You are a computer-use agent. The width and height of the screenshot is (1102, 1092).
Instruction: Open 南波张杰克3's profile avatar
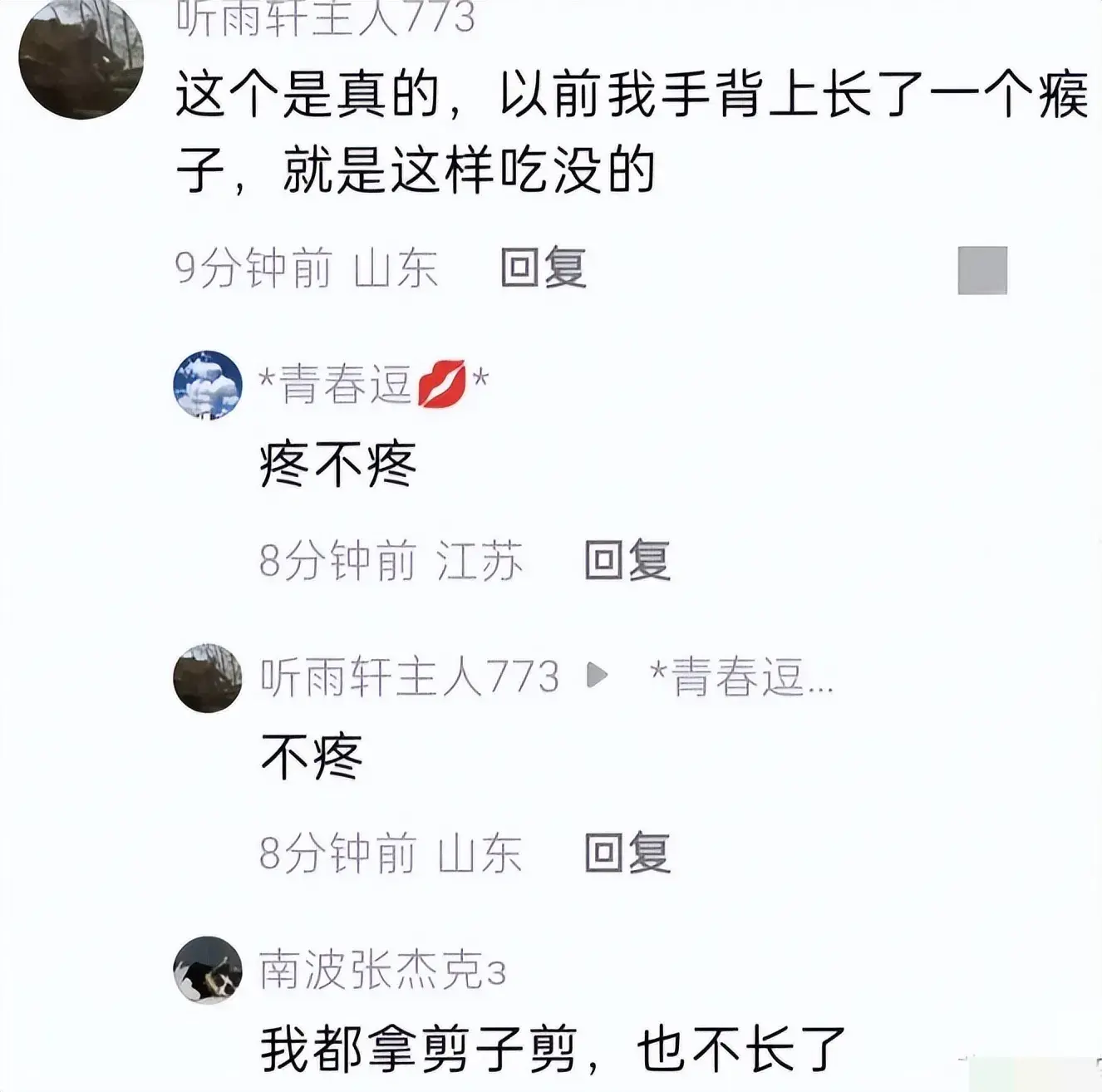(207, 970)
